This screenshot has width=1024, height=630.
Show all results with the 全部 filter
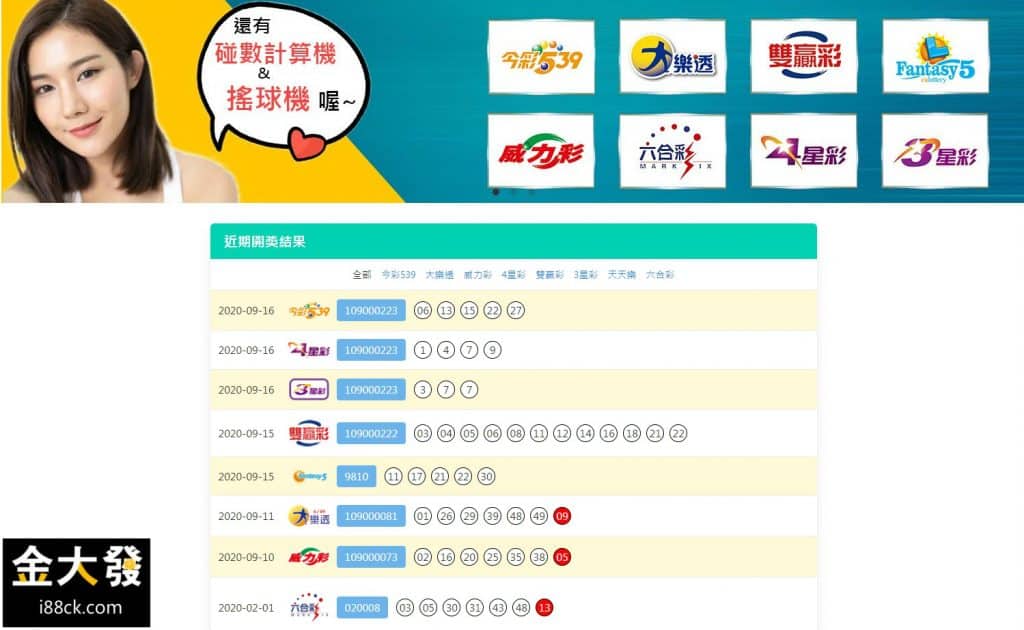pyautogui.click(x=362, y=275)
